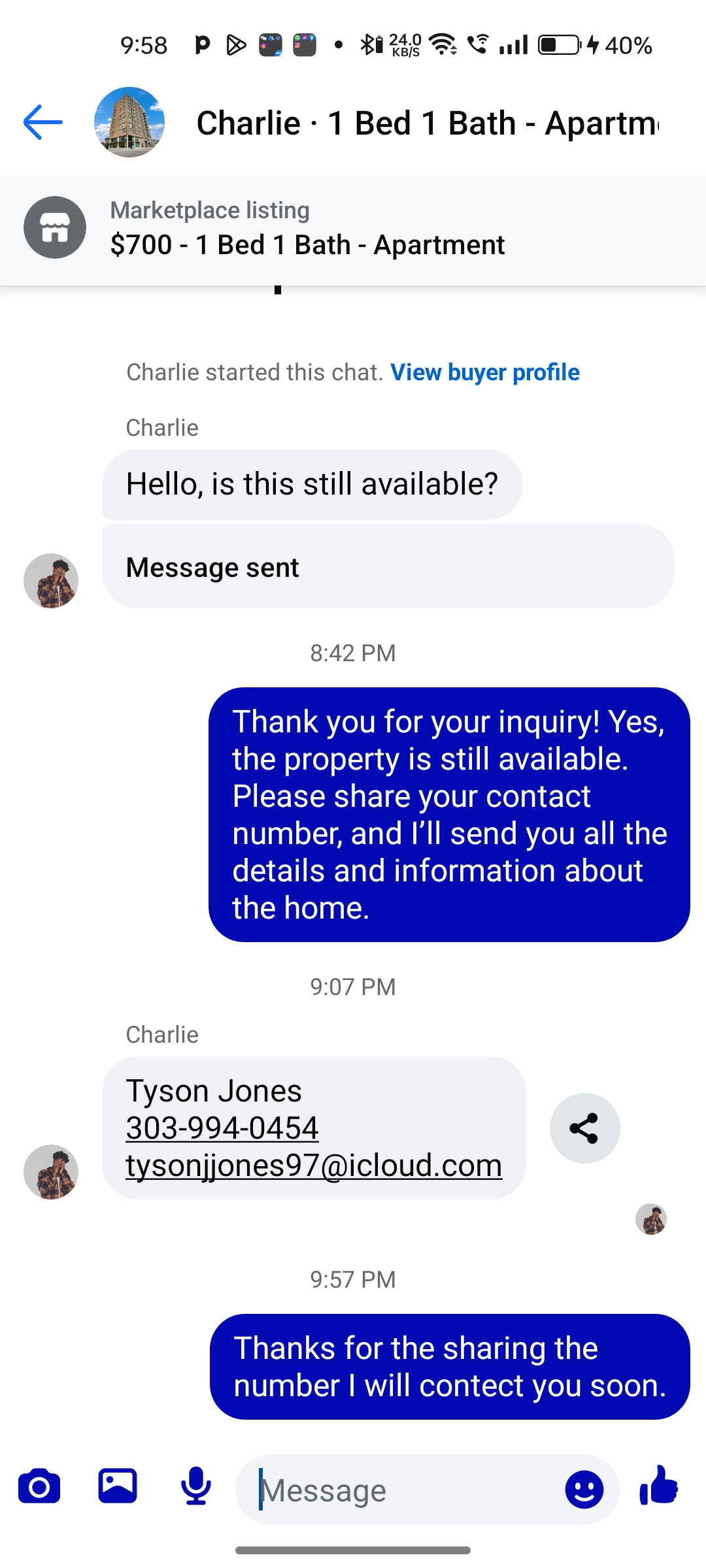Open the photo gallery picker
Image resolution: width=706 pixels, height=1568 pixels.
pos(118,1486)
